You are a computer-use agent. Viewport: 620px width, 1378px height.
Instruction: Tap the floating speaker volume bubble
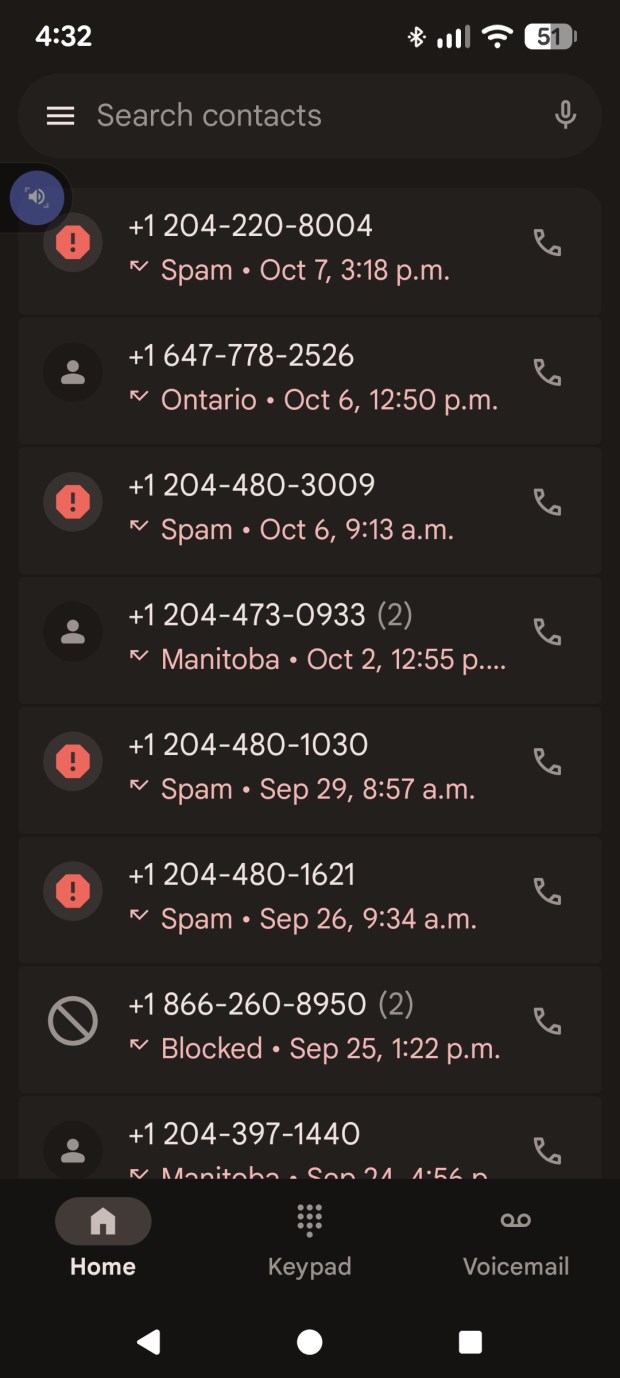(37, 197)
